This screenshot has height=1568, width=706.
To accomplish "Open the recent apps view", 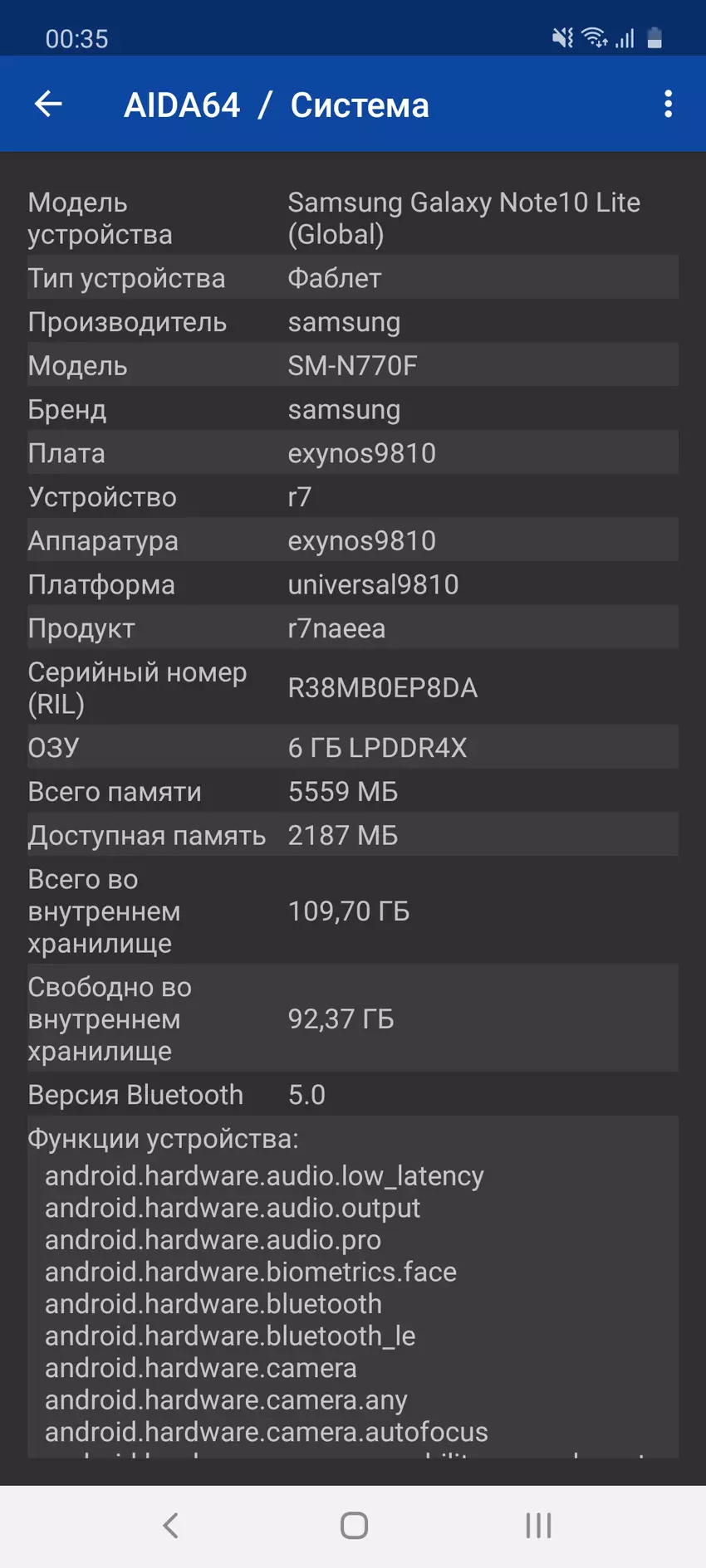I will coord(538,1525).
